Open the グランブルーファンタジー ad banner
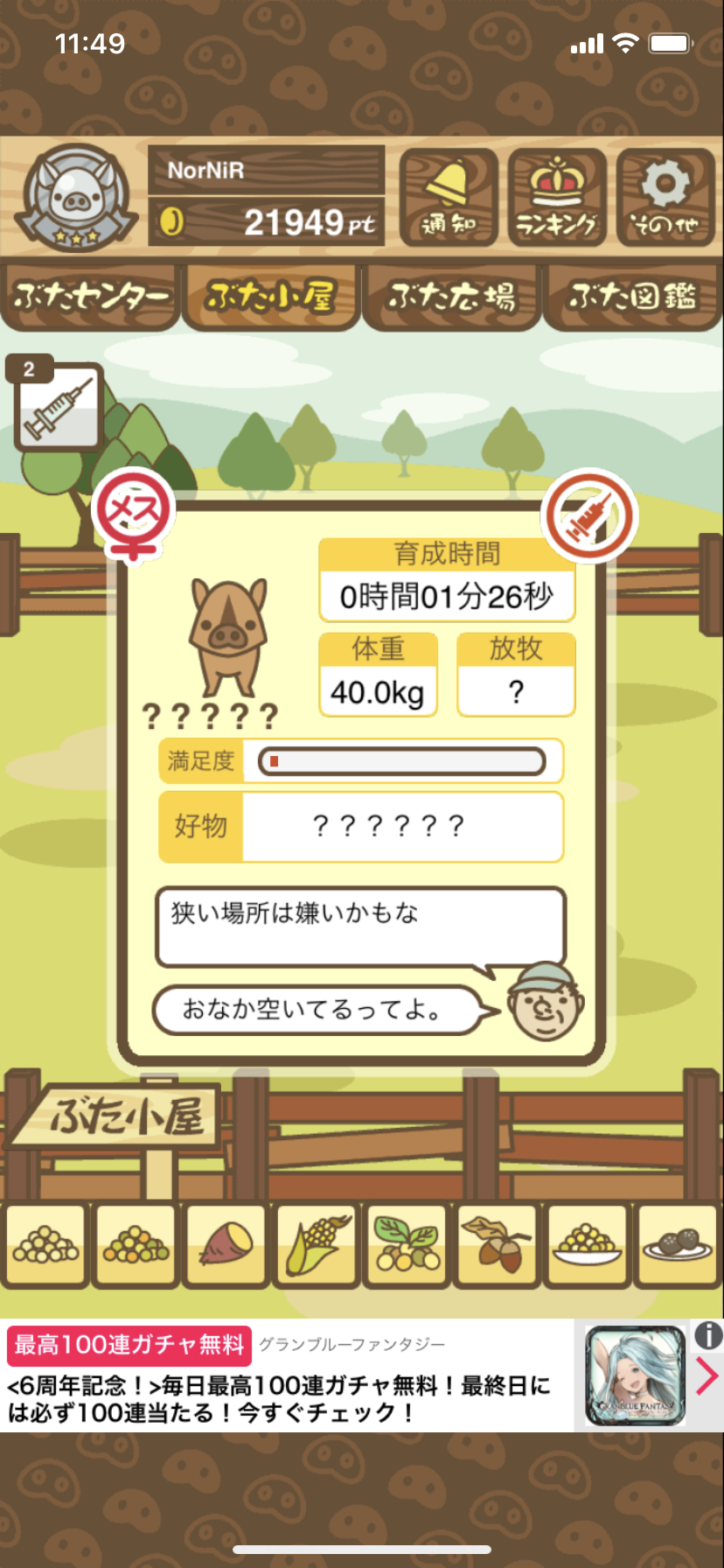 click(x=289, y=1375)
